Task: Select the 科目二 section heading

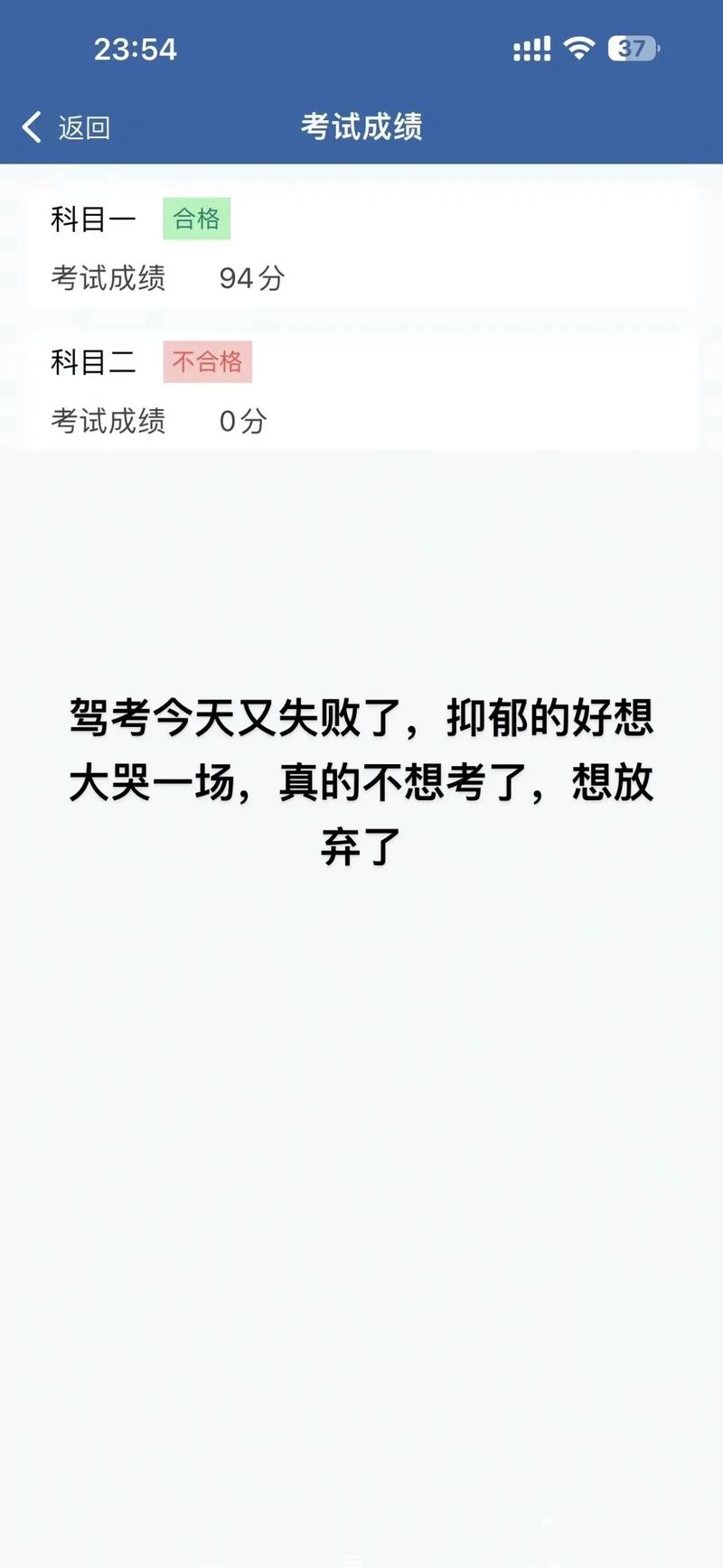Action: tap(93, 361)
